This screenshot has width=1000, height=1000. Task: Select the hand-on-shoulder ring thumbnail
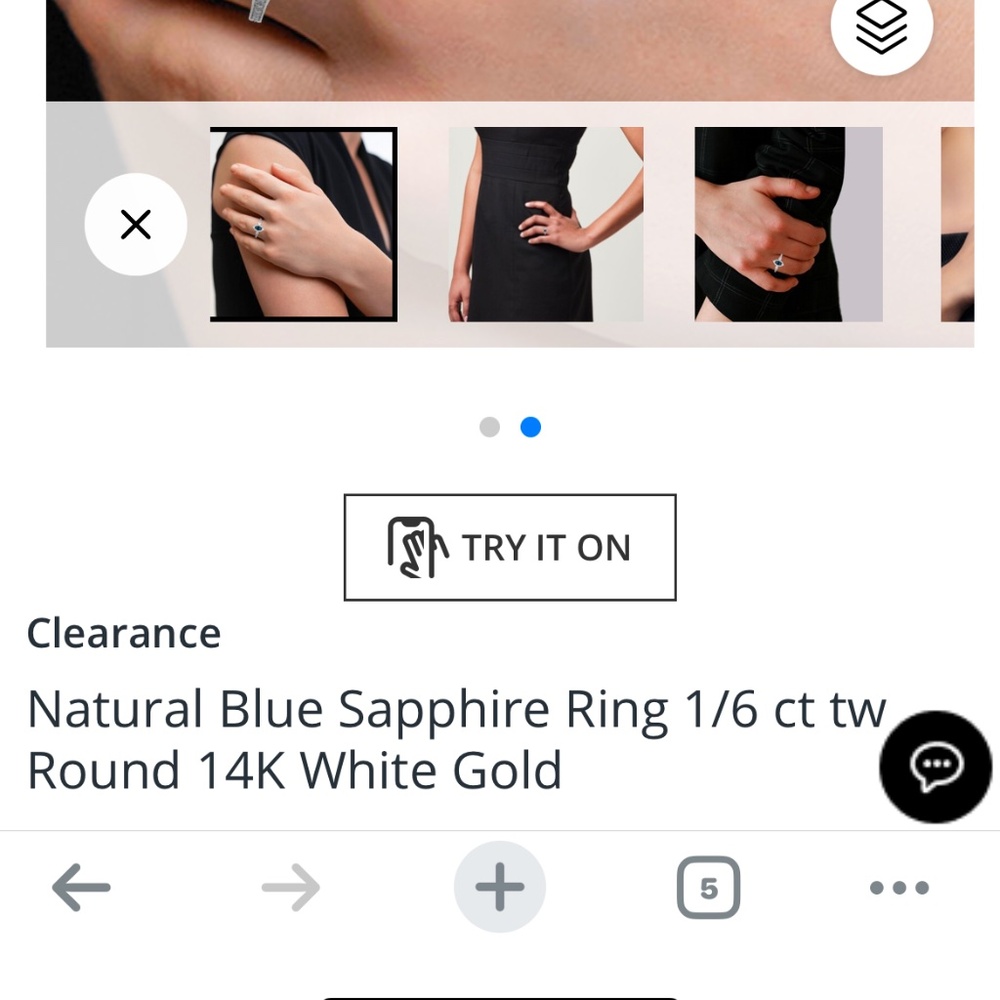(x=303, y=224)
